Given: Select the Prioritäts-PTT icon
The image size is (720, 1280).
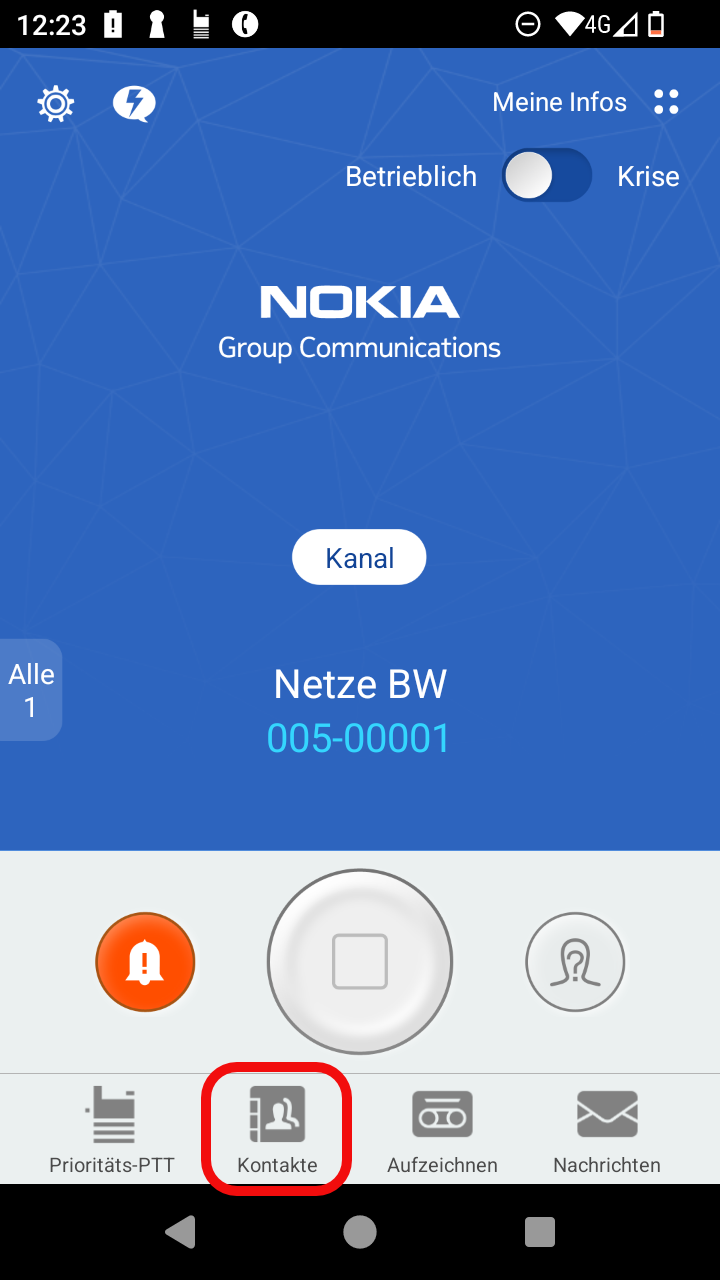Looking at the screenshot, I should [x=112, y=1113].
